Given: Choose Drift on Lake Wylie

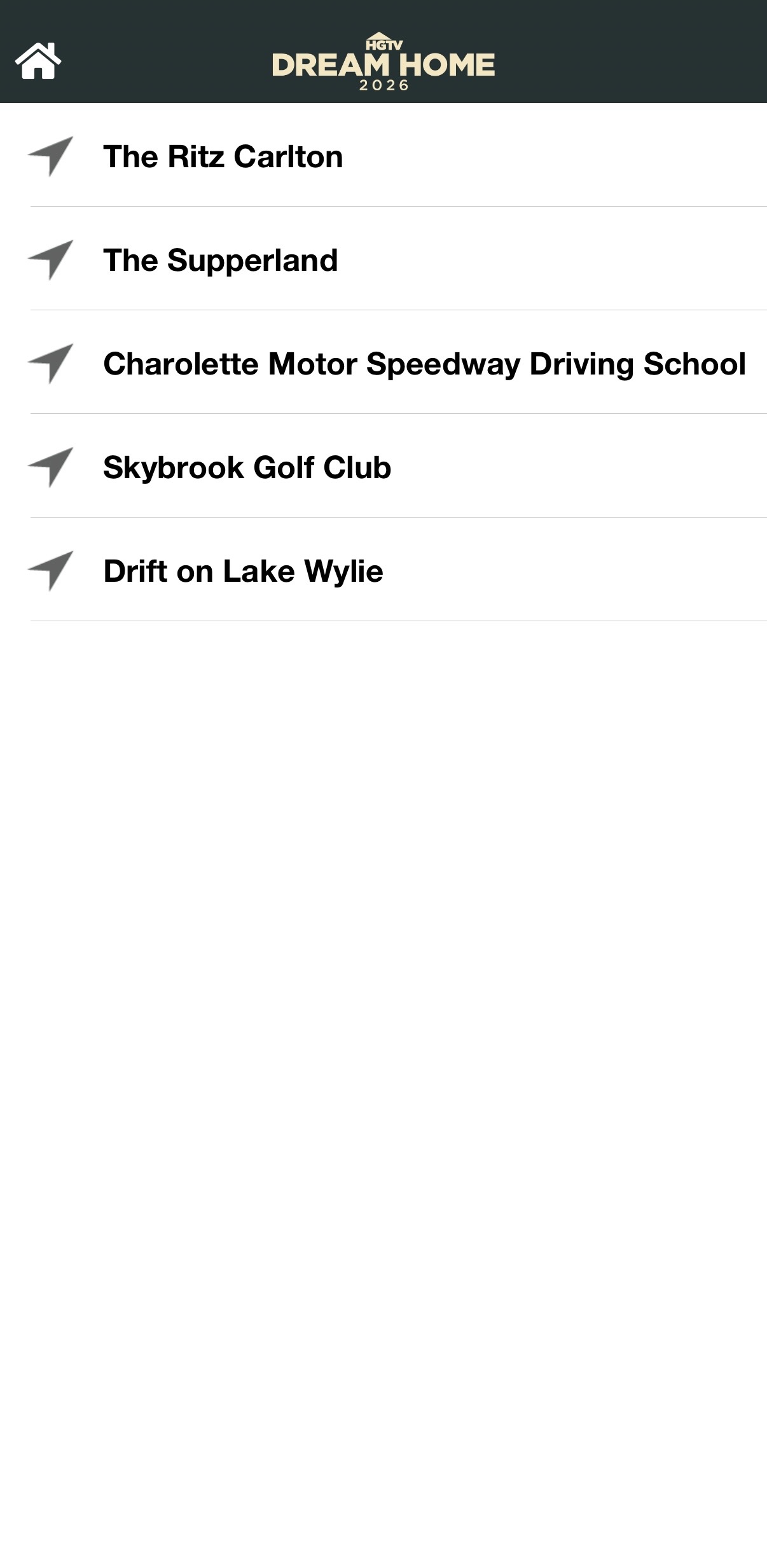Looking at the screenshot, I should [244, 571].
